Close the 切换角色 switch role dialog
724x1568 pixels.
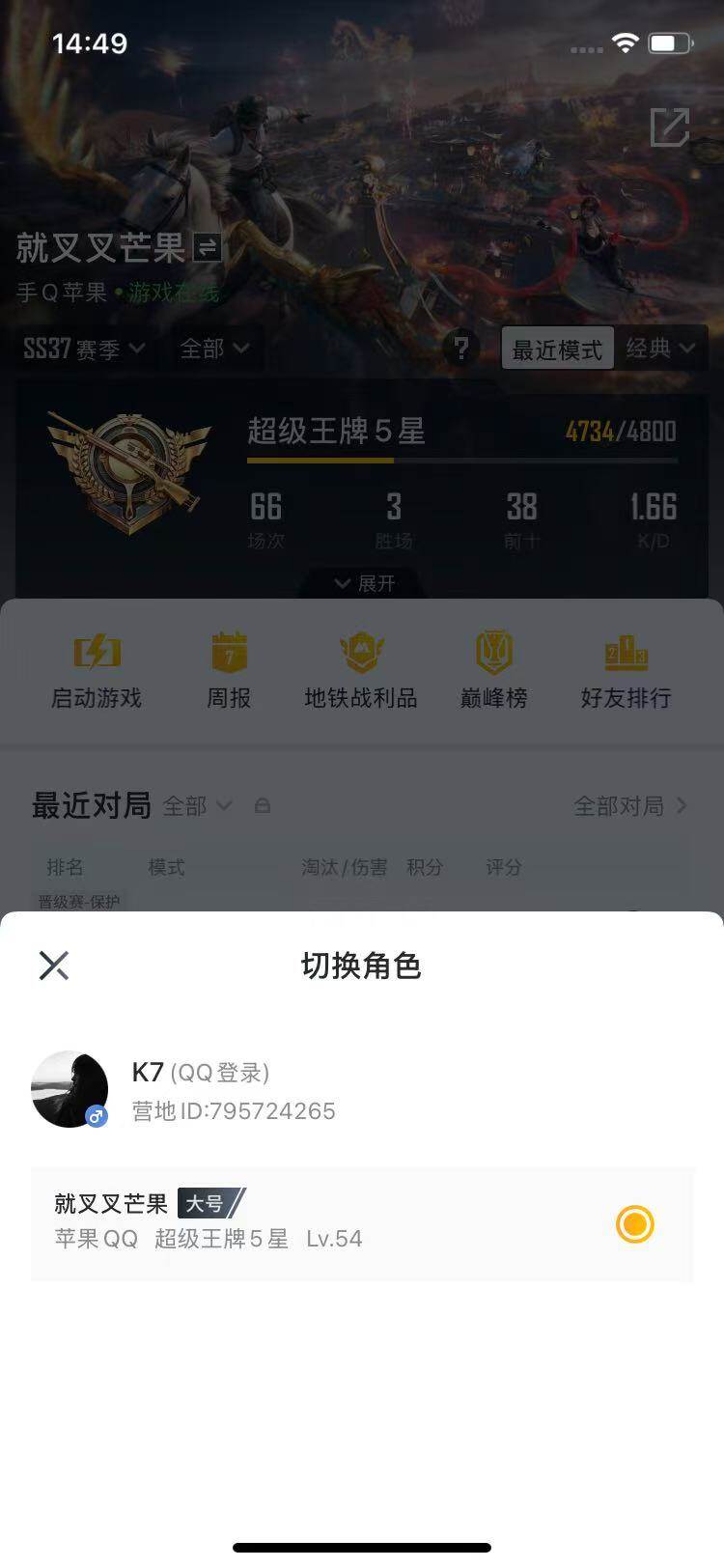pyautogui.click(x=54, y=966)
